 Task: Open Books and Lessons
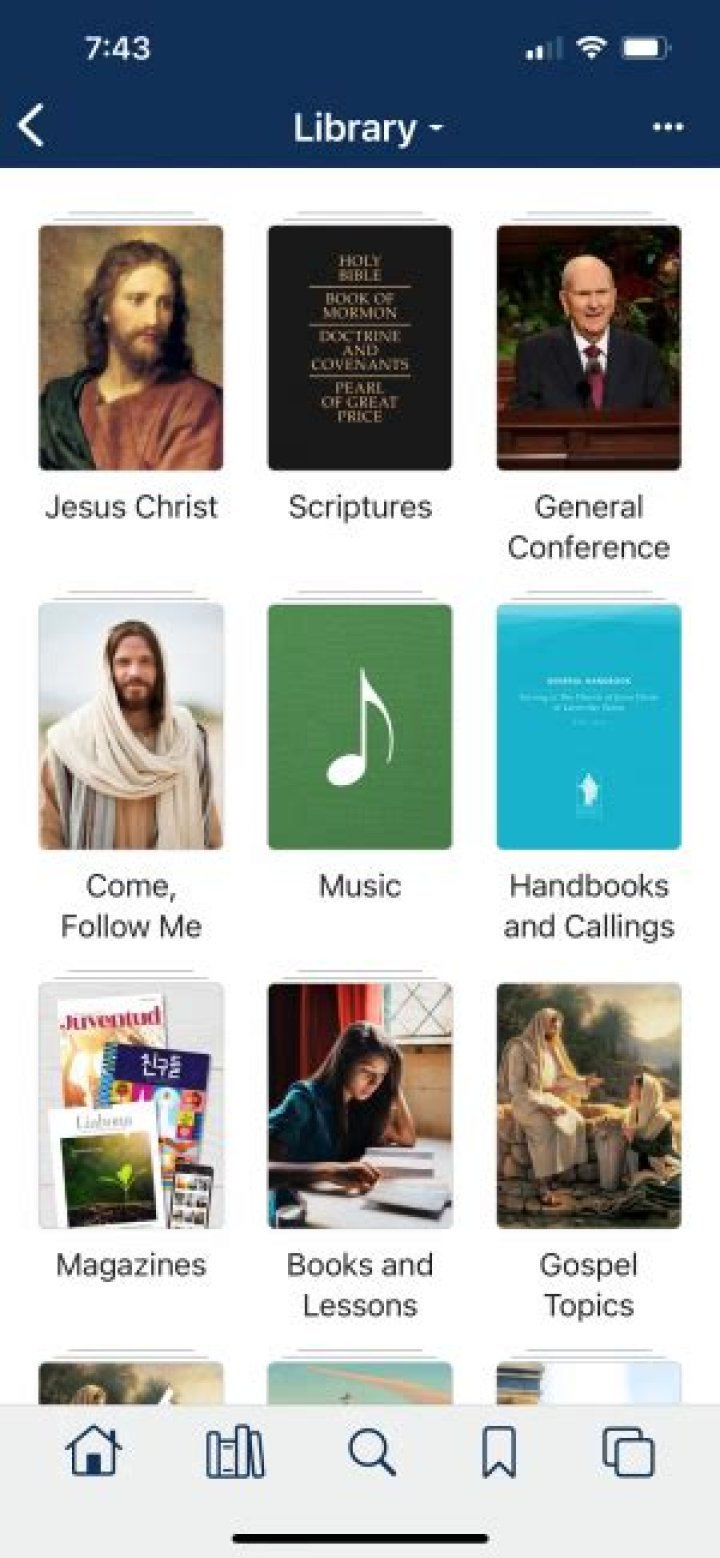coord(360,1106)
